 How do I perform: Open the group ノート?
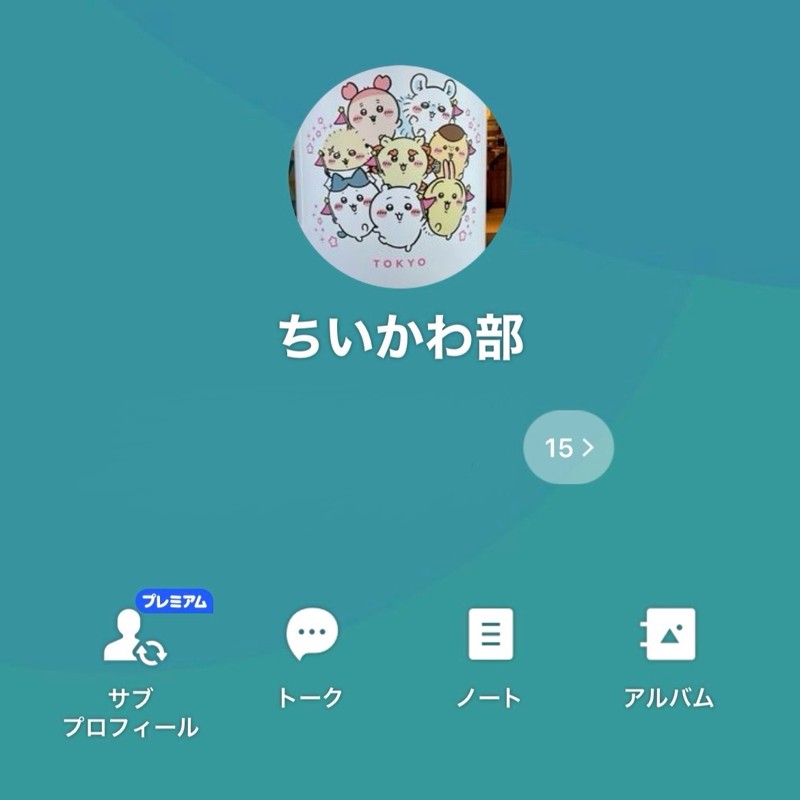click(490, 636)
